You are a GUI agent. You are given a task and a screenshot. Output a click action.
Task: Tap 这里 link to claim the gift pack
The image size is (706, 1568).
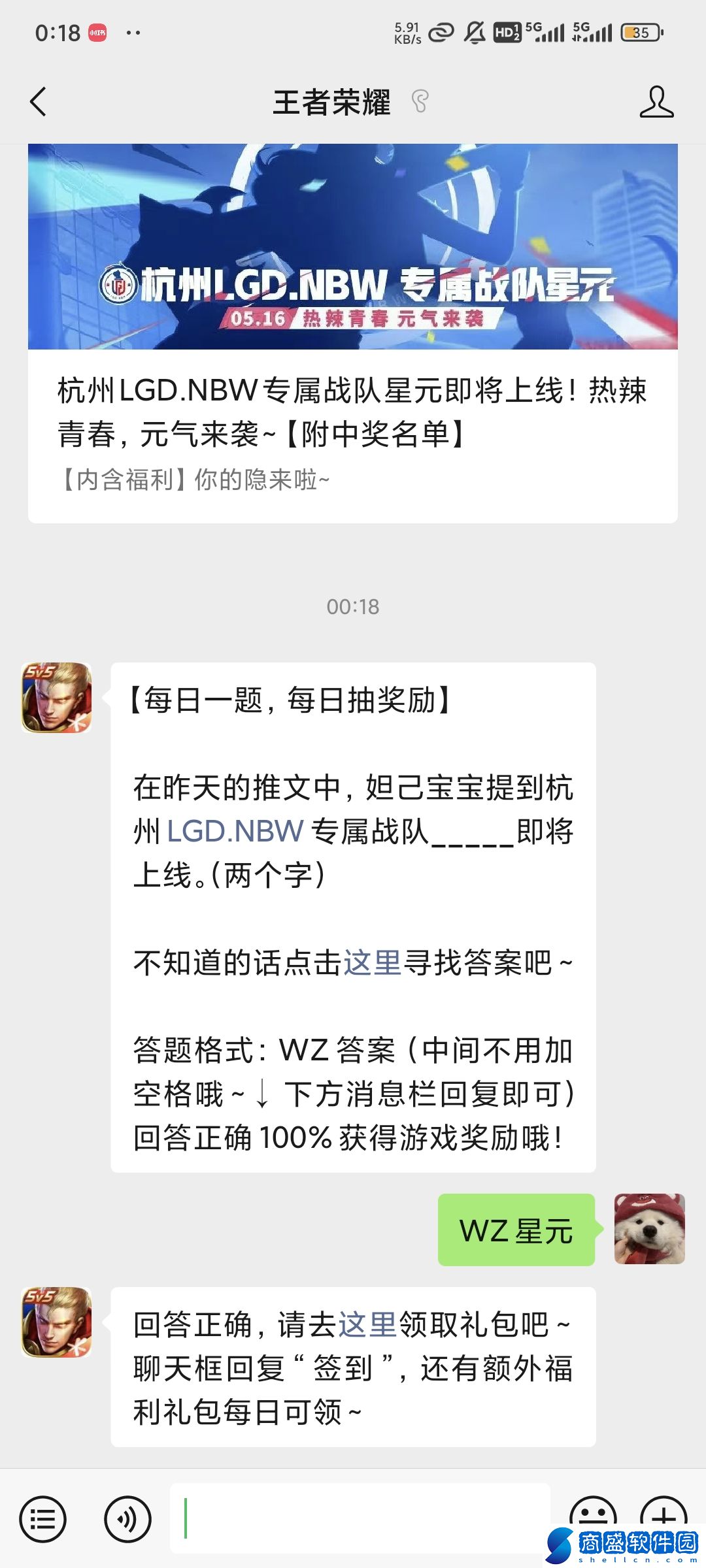[367, 1324]
